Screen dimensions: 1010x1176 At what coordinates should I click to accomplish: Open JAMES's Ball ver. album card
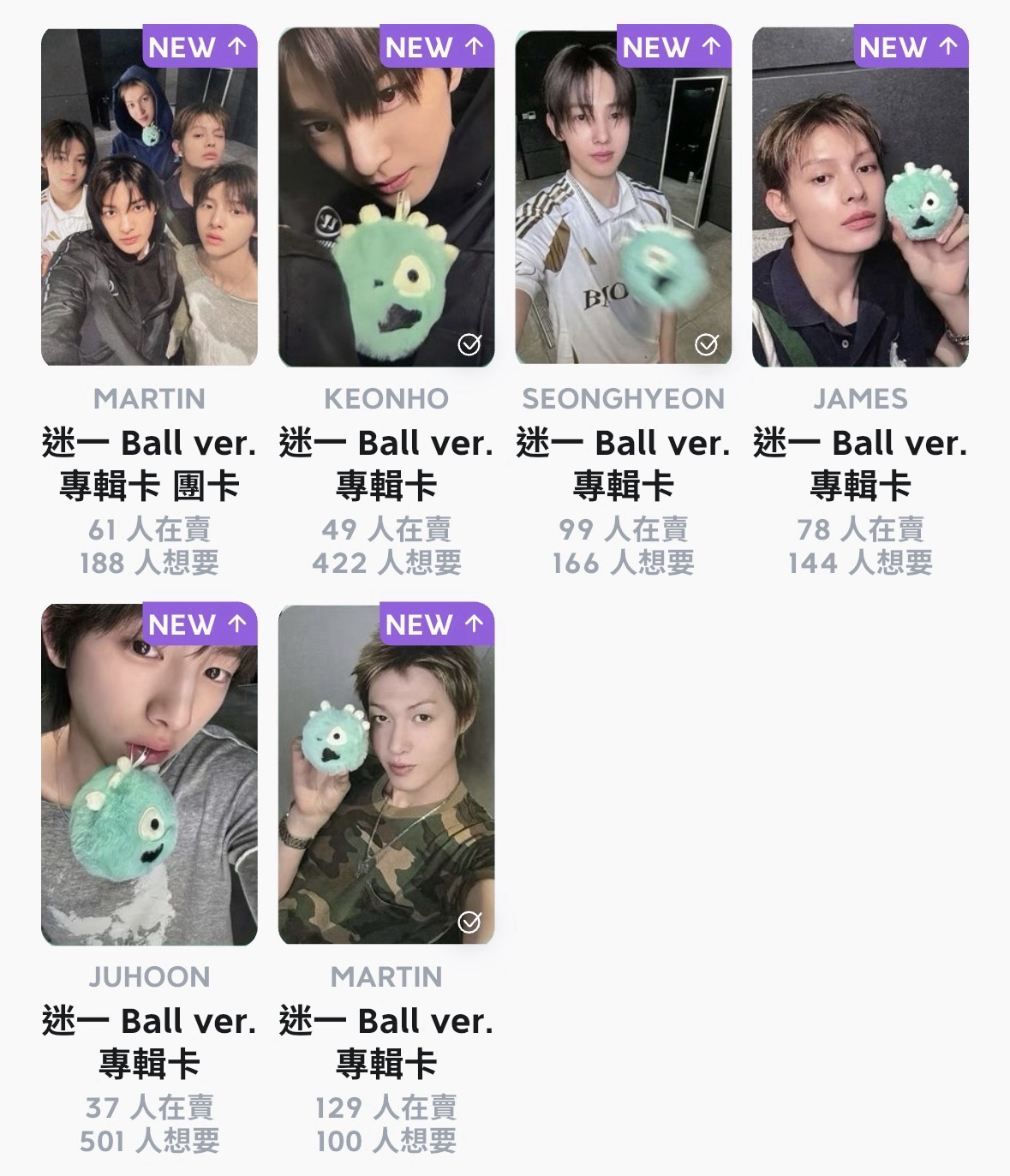click(860, 197)
